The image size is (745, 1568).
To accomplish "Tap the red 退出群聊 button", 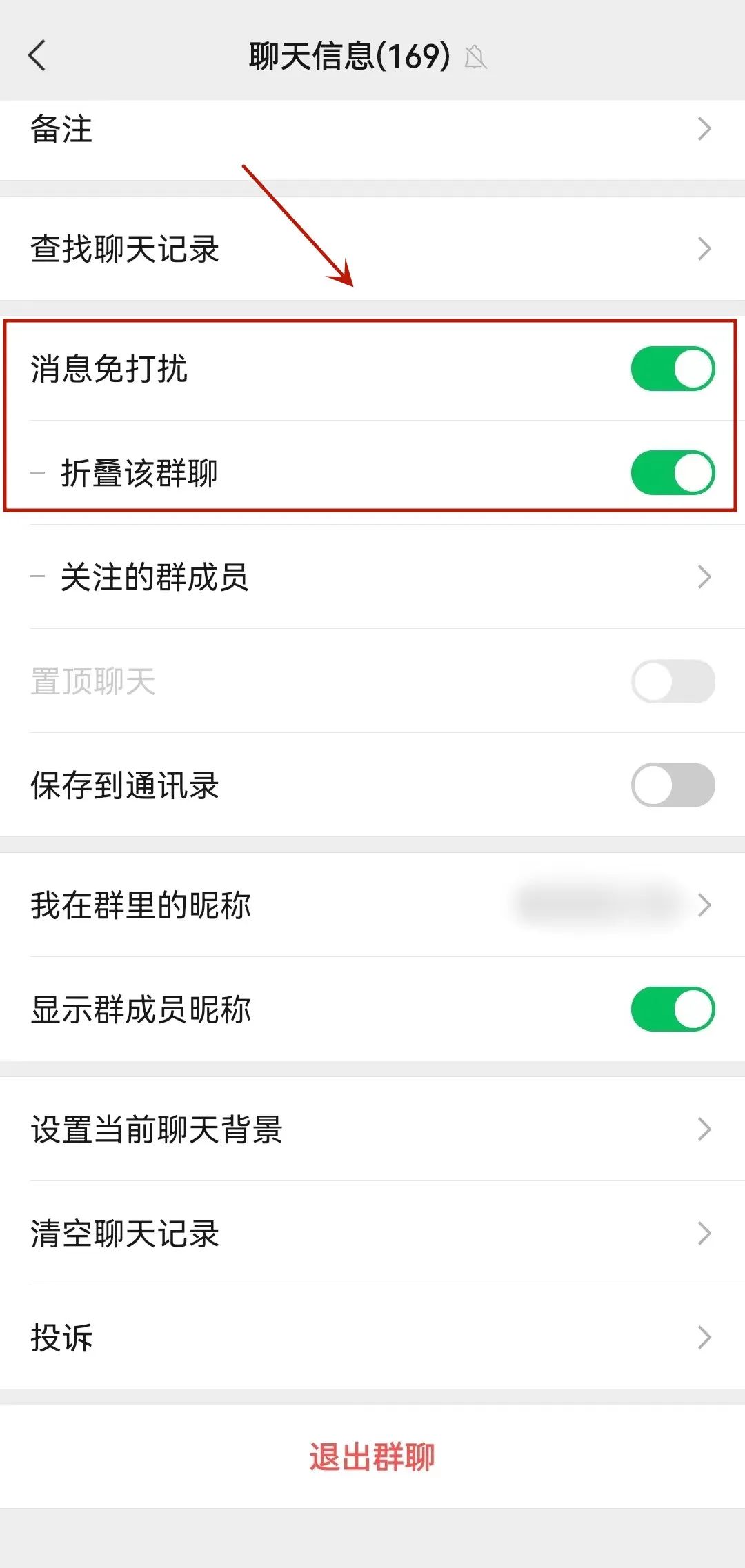I will 372,1457.
